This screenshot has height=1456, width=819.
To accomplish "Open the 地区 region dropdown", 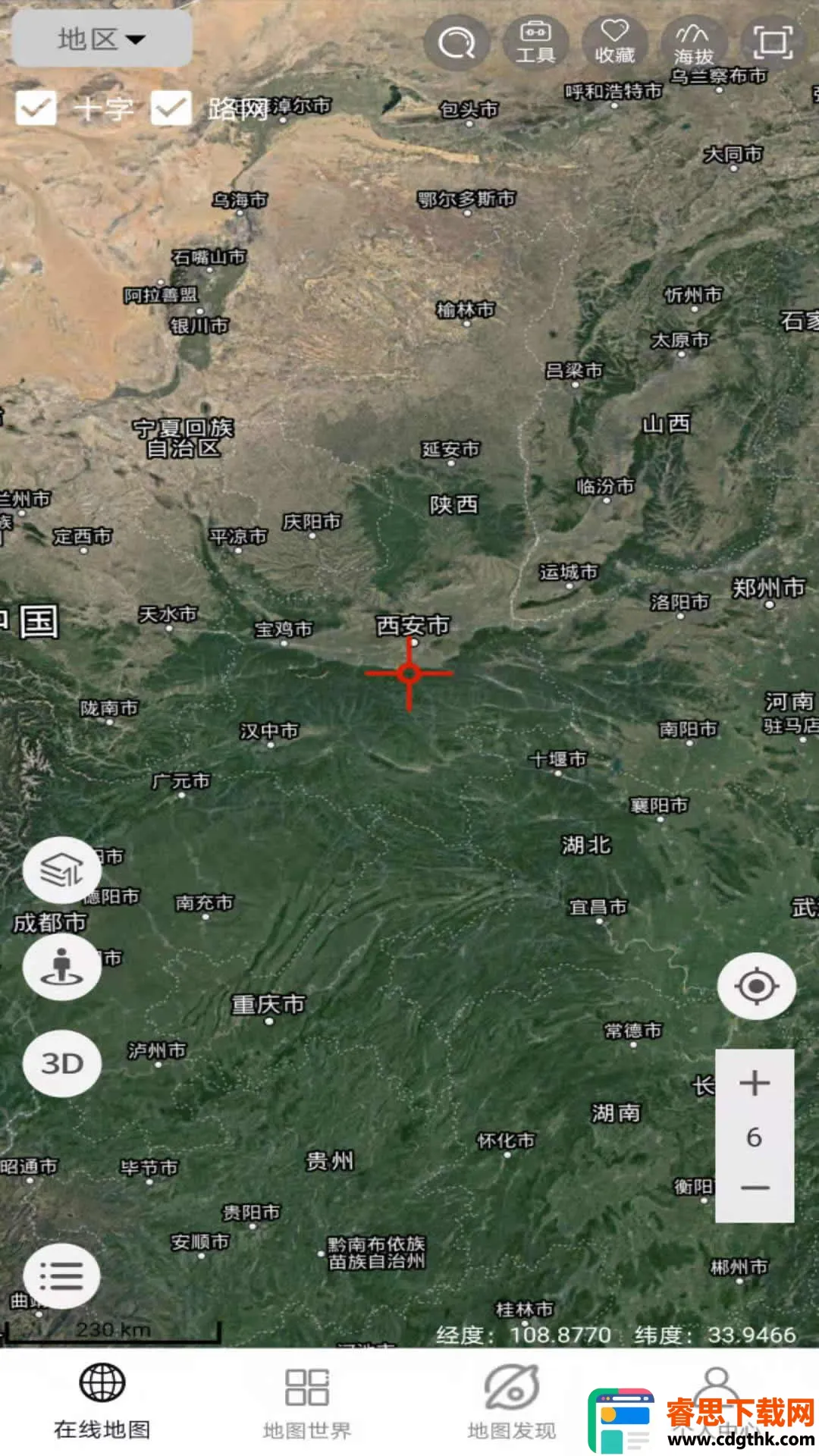I will pyautogui.click(x=102, y=39).
